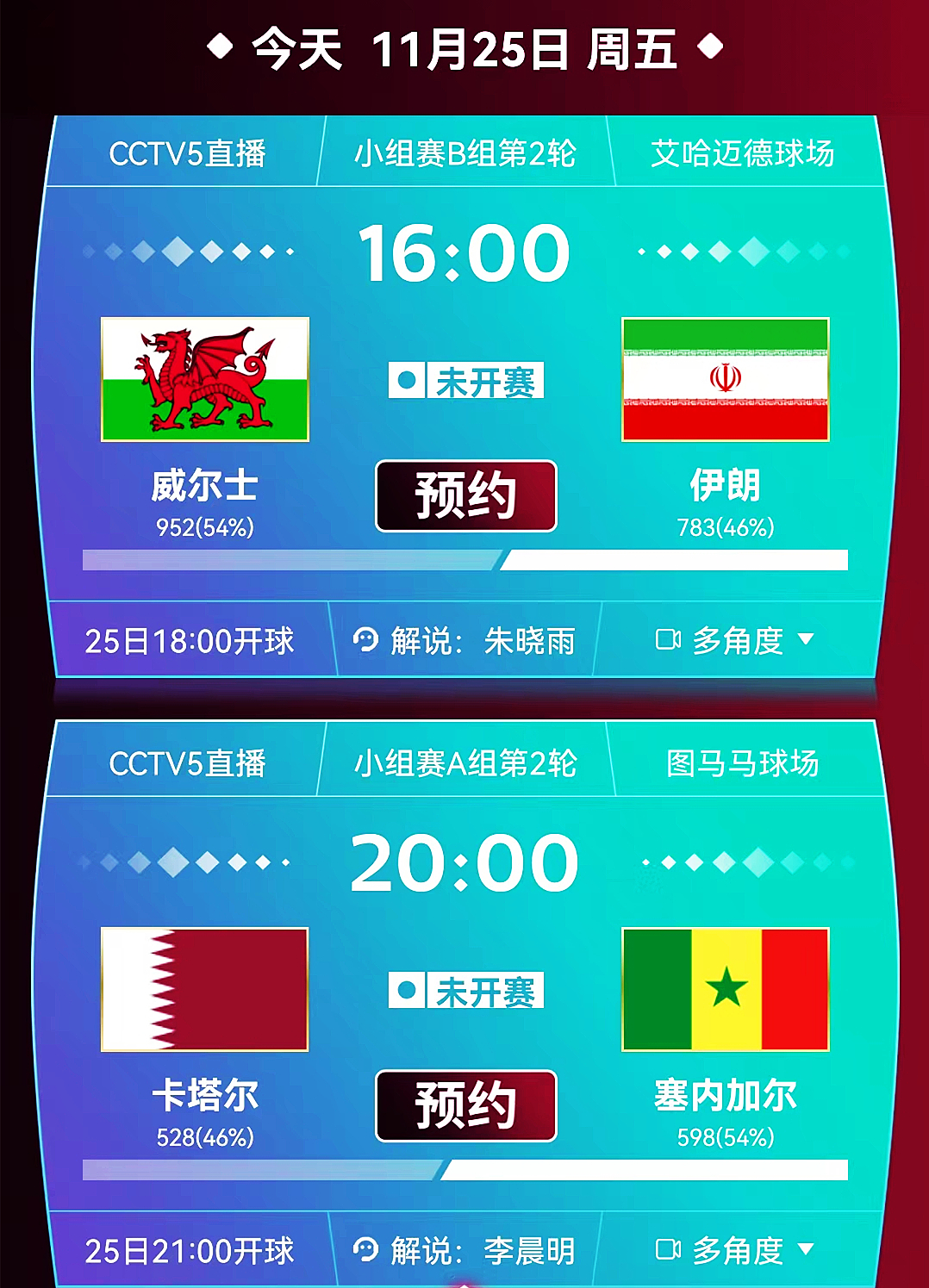929x1288 pixels.
Task: Select the CCTV5直播 tab on the first match card
Action: [190, 152]
